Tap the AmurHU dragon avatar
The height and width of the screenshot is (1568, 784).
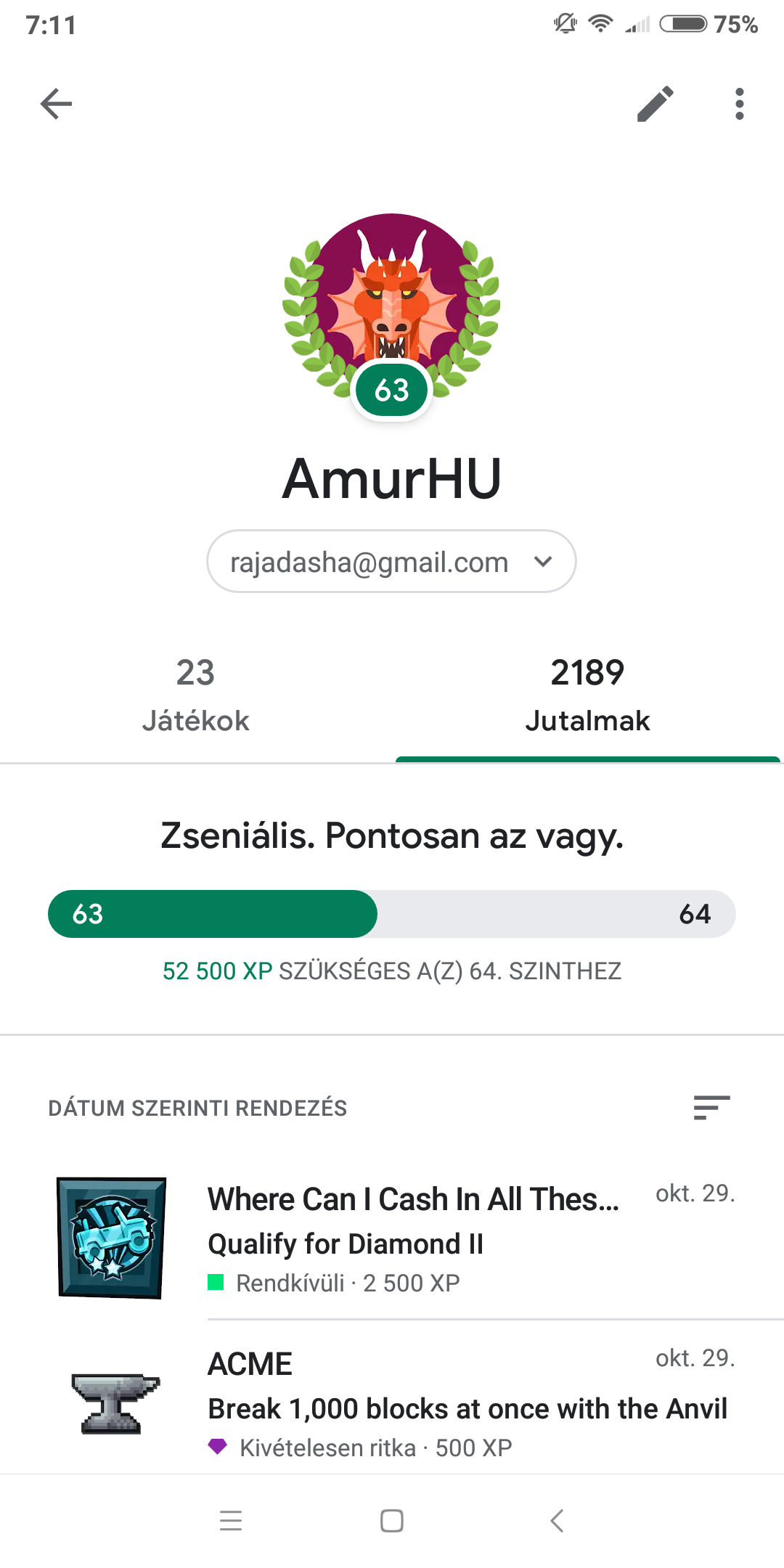(x=392, y=309)
